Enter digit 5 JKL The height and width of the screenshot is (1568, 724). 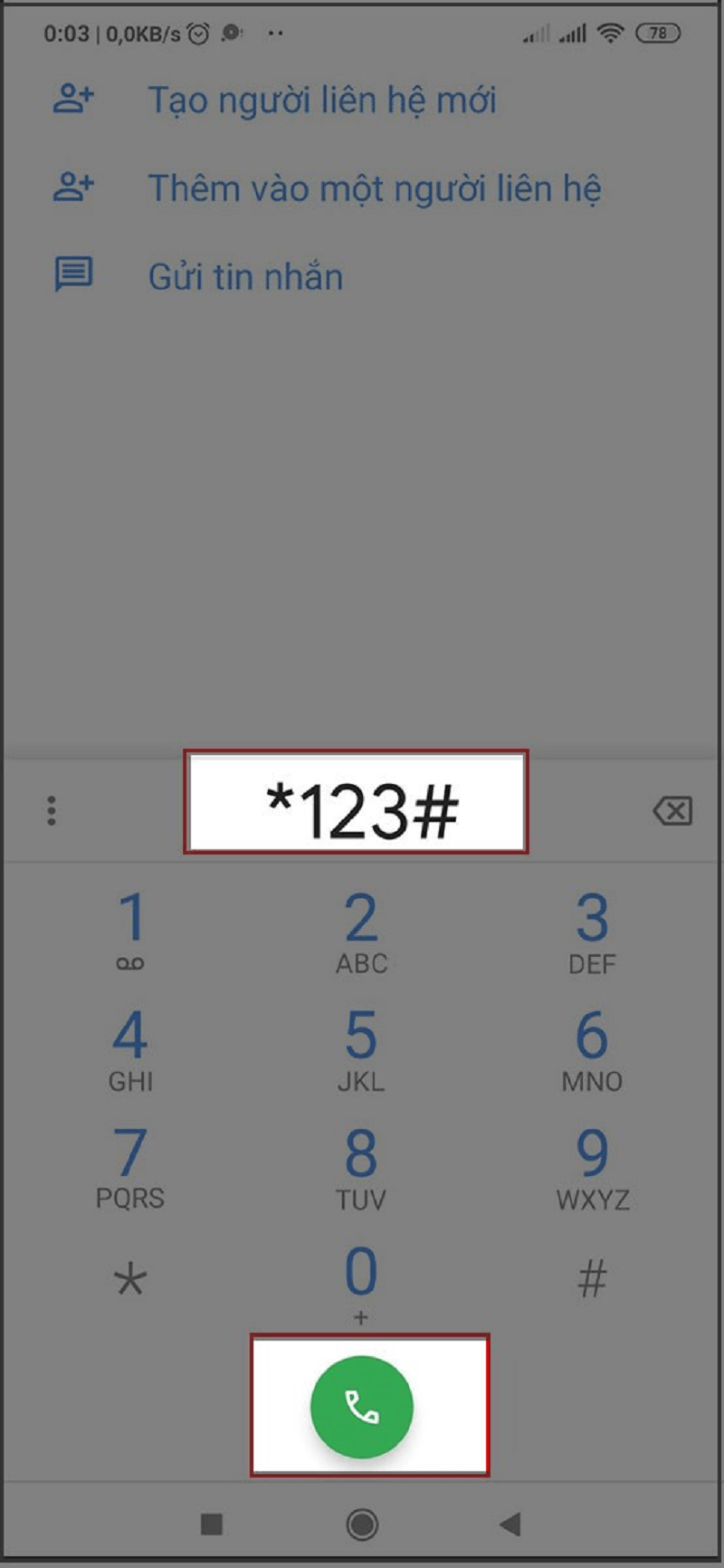point(361,1048)
